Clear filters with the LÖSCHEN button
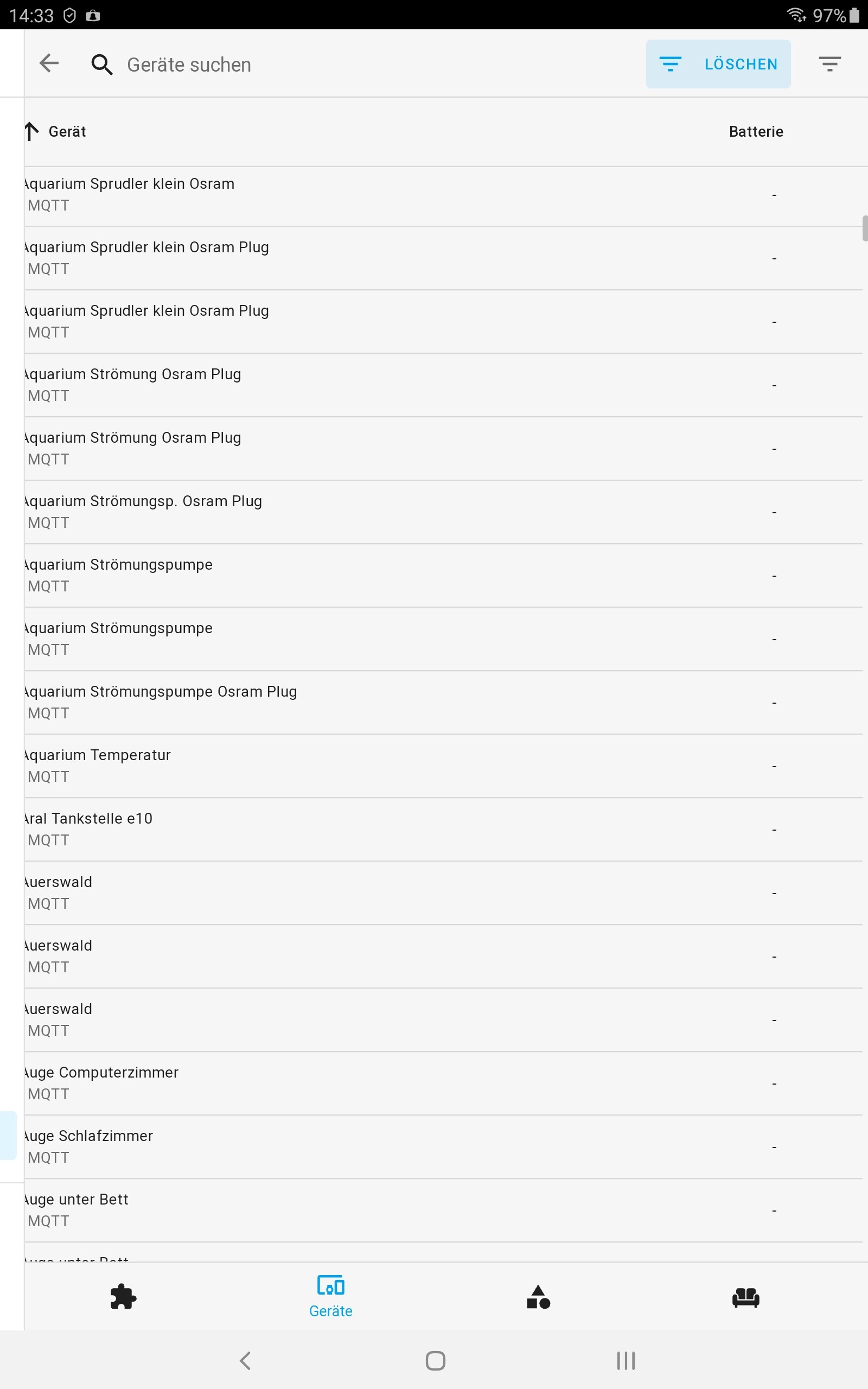The height and width of the screenshot is (1389, 868). (x=718, y=64)
